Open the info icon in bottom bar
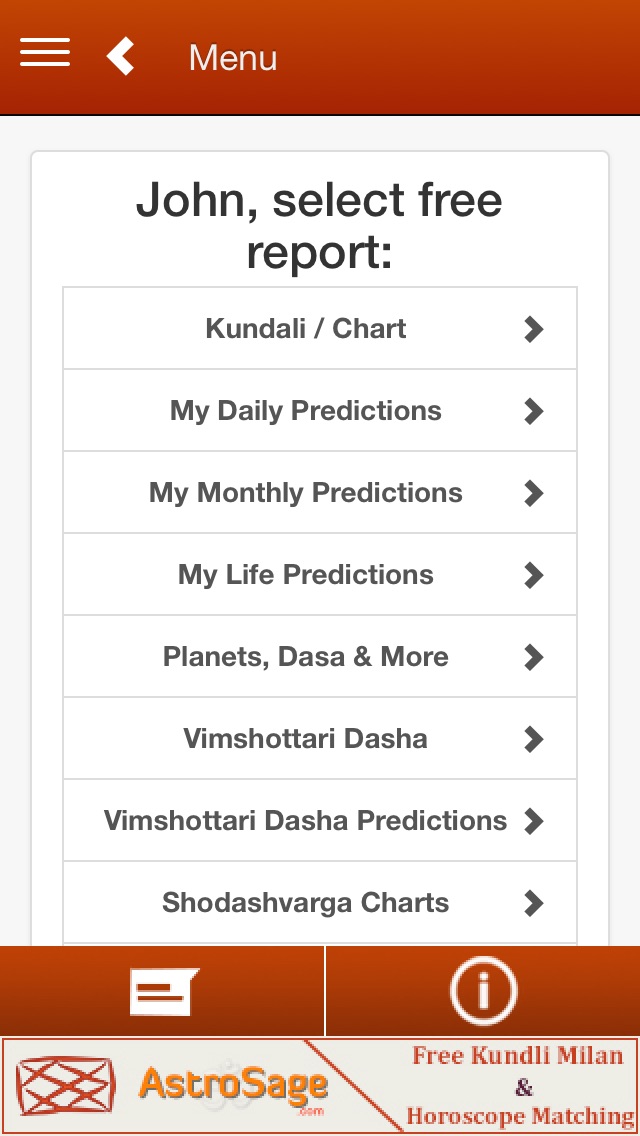The image size is (640, 1136). coord(483,991)
